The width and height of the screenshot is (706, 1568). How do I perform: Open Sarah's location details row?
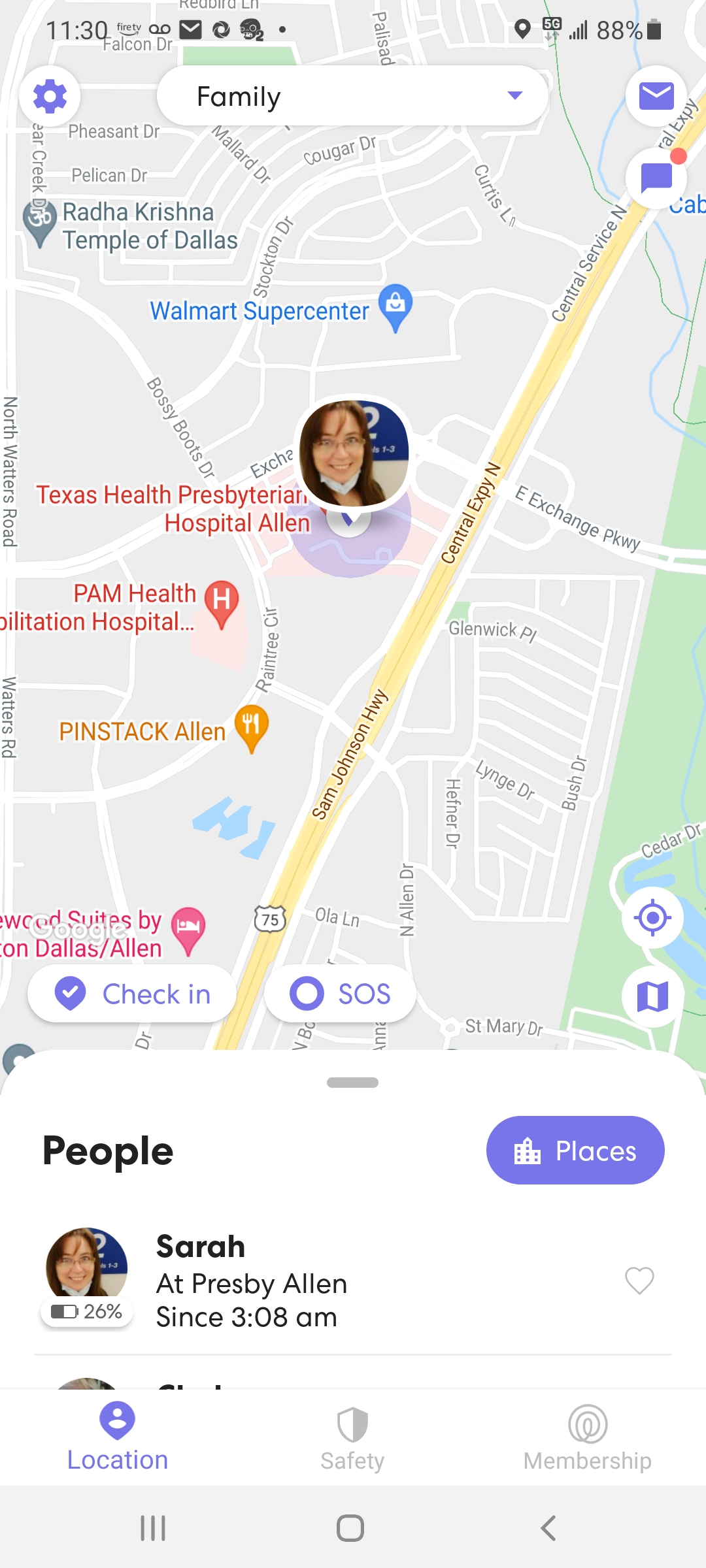[353, 1282]
